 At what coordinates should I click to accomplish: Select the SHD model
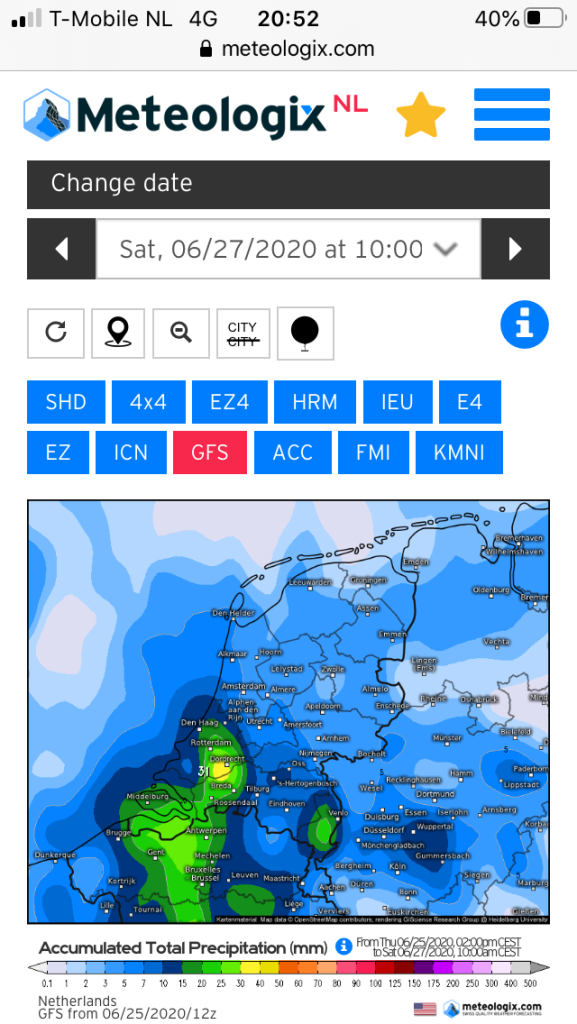pos(66,402)
